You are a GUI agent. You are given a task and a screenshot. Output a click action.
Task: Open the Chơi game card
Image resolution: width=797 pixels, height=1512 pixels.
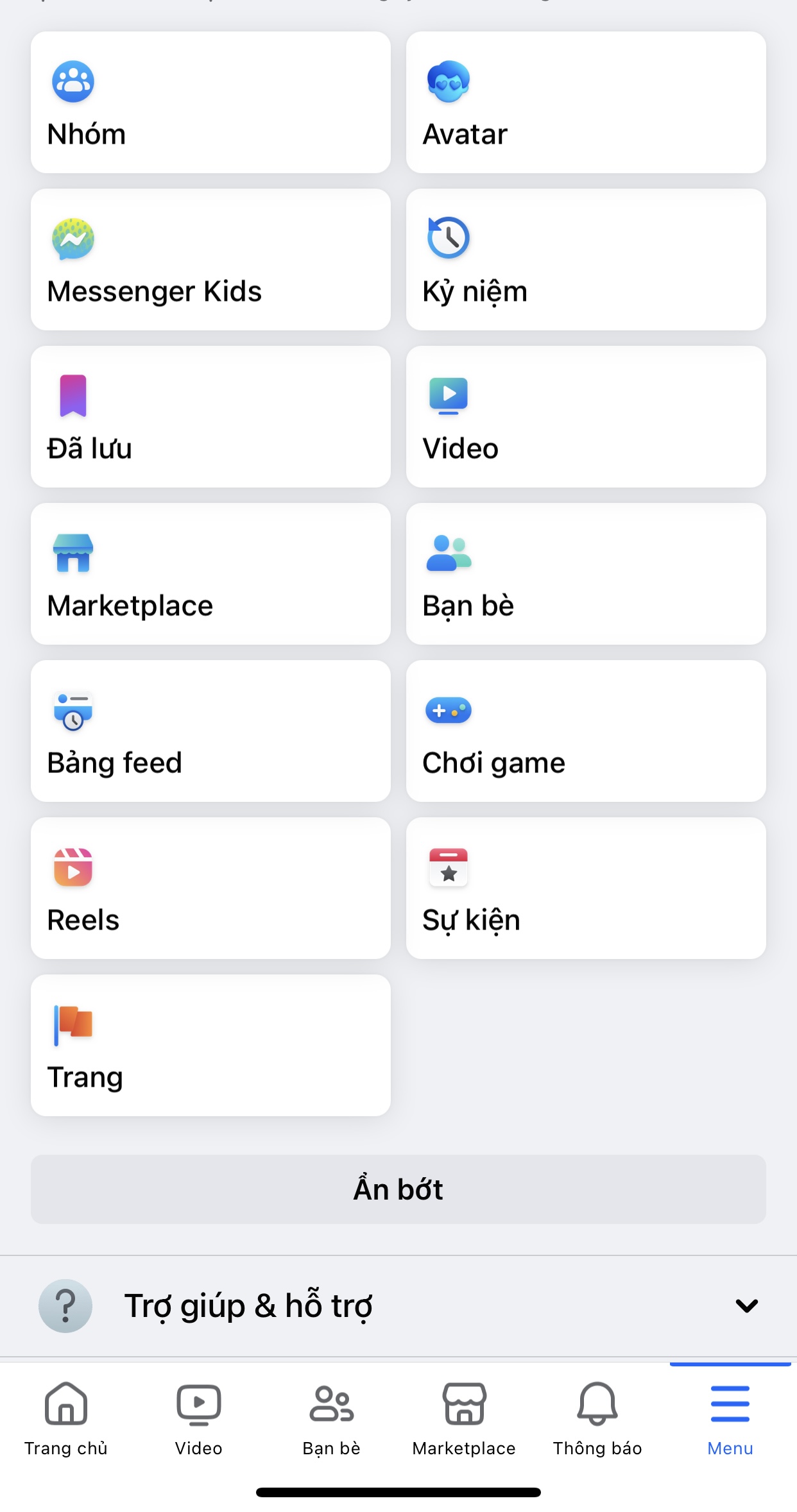585,731
